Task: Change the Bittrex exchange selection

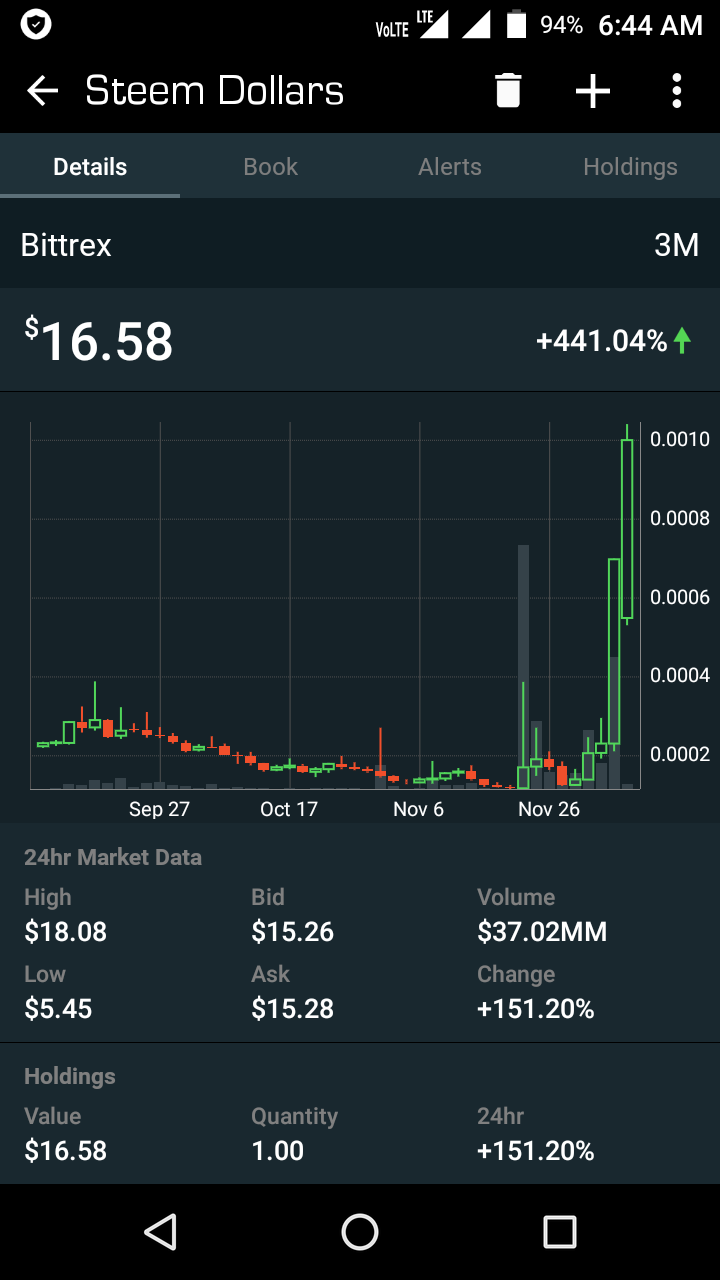Action: 67,245
